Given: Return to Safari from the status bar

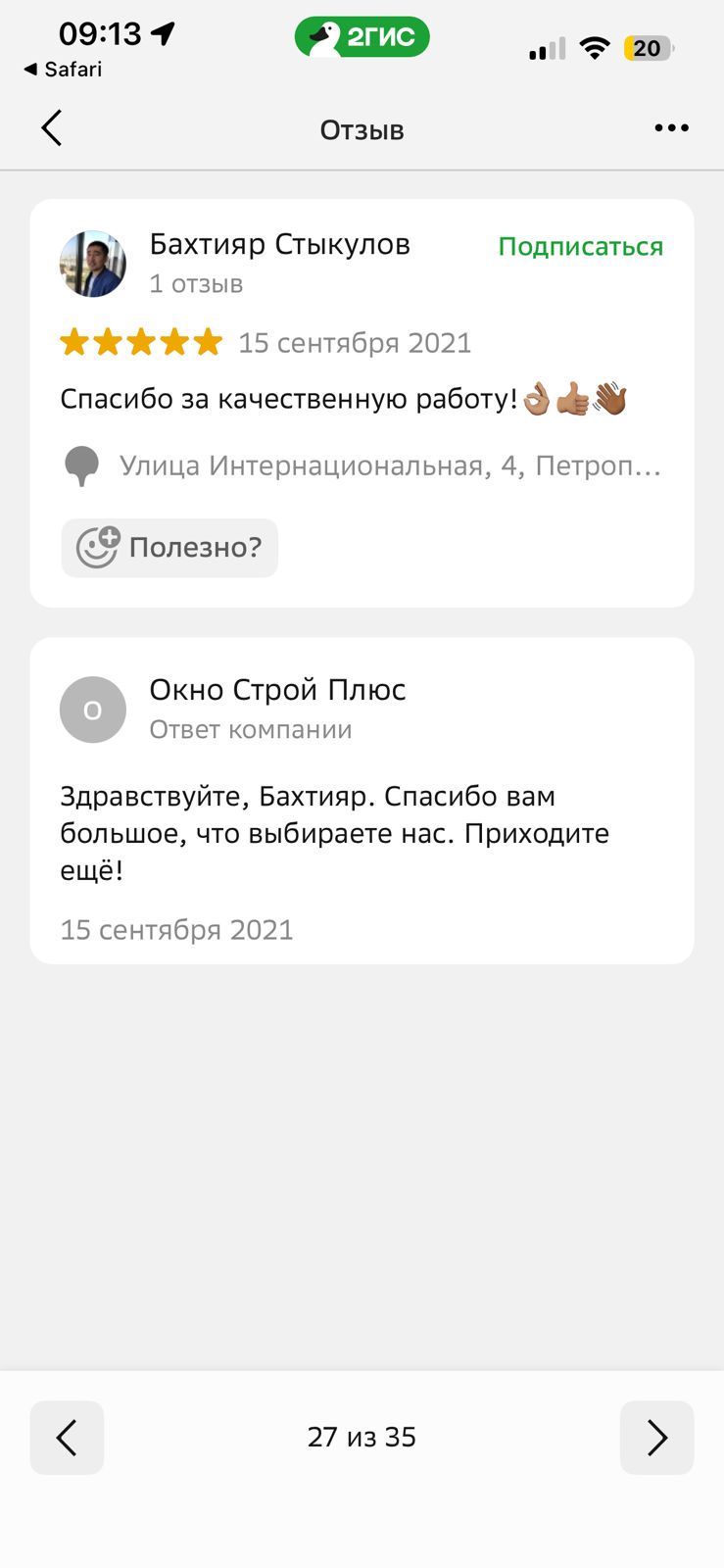Looking at the screenshot, I should click(x=63, y=70).
